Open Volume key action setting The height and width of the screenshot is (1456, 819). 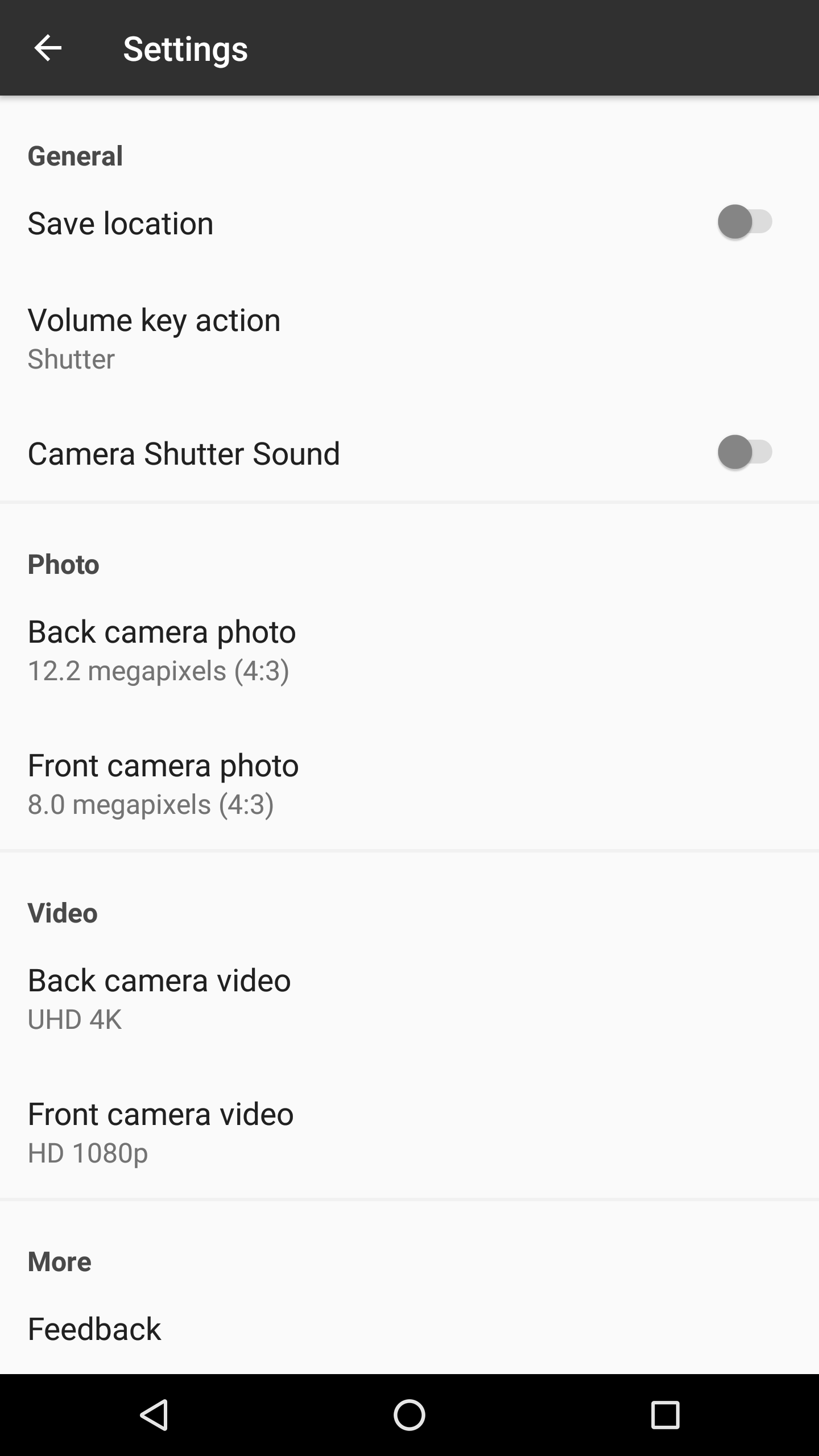pyautogui.click(x=154, y=338)
